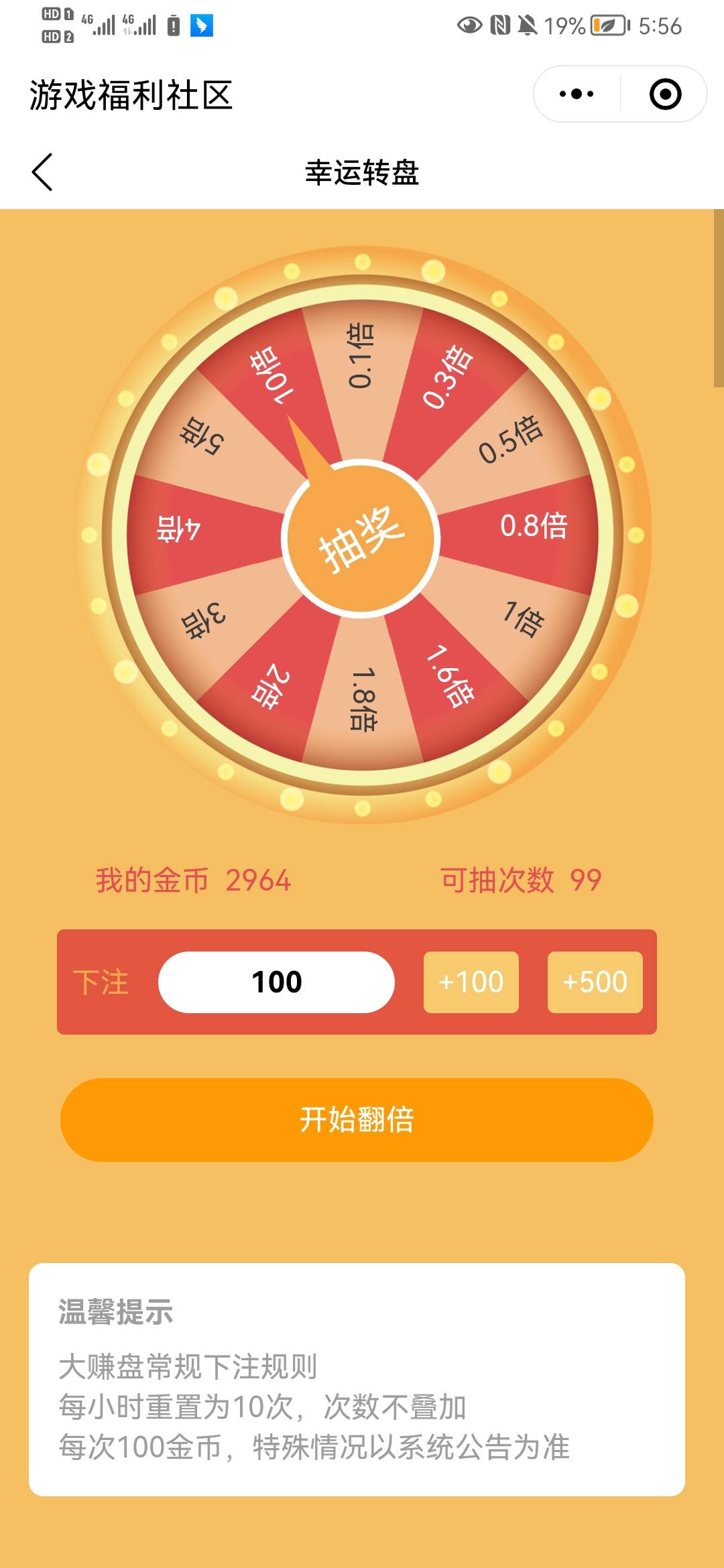Open the mini program three-dot menu

[x=577, y=94]
